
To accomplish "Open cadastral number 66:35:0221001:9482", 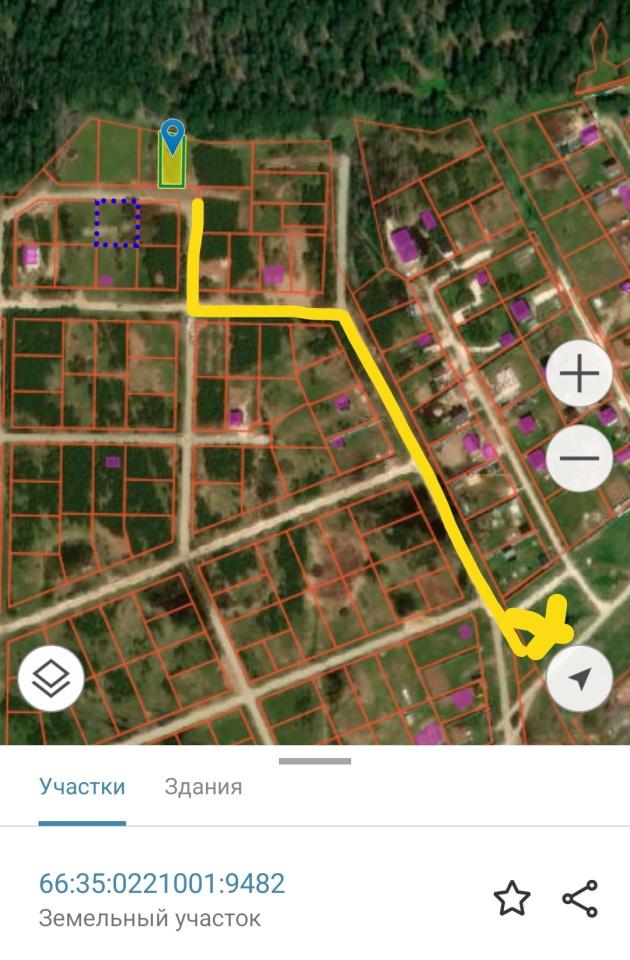I will [162, 883].
